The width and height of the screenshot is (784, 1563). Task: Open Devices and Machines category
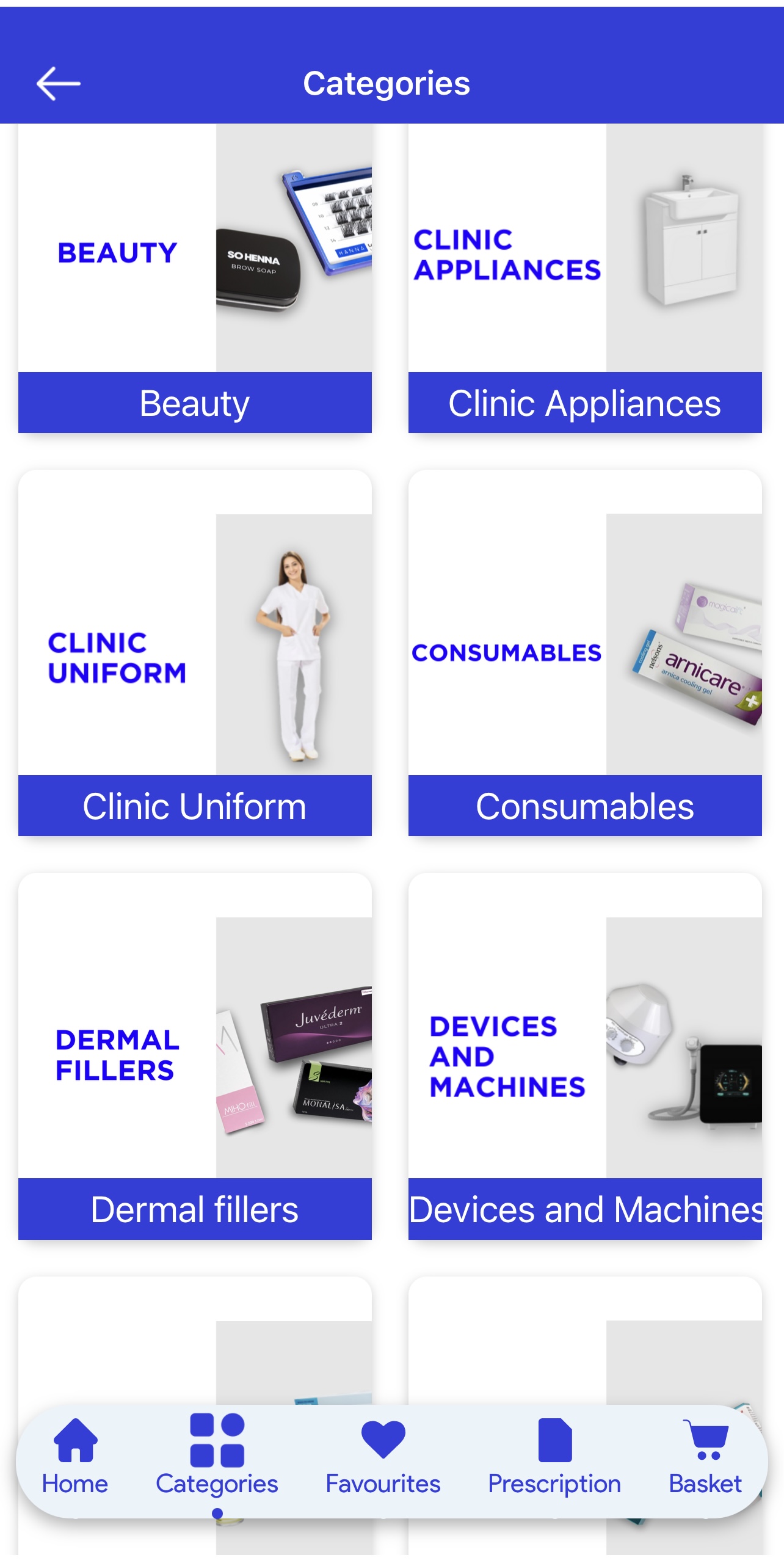[585, 1056]
